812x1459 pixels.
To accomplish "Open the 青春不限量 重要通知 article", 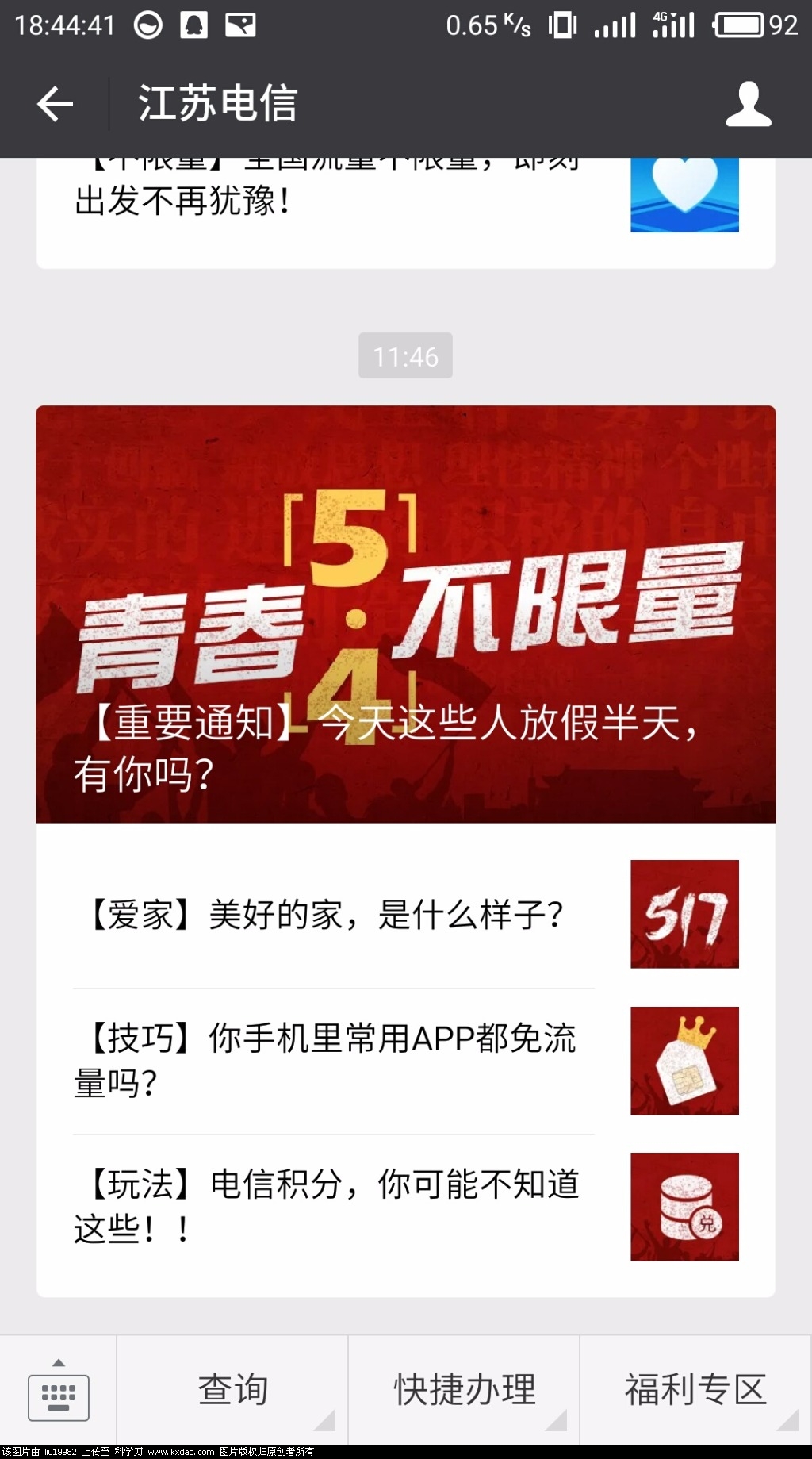I will click(405, 614).
